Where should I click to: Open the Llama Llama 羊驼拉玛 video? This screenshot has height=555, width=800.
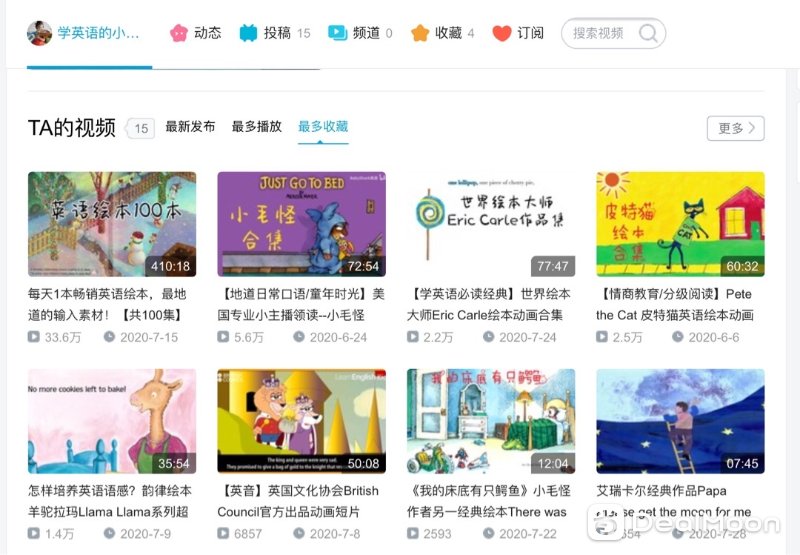112,421
